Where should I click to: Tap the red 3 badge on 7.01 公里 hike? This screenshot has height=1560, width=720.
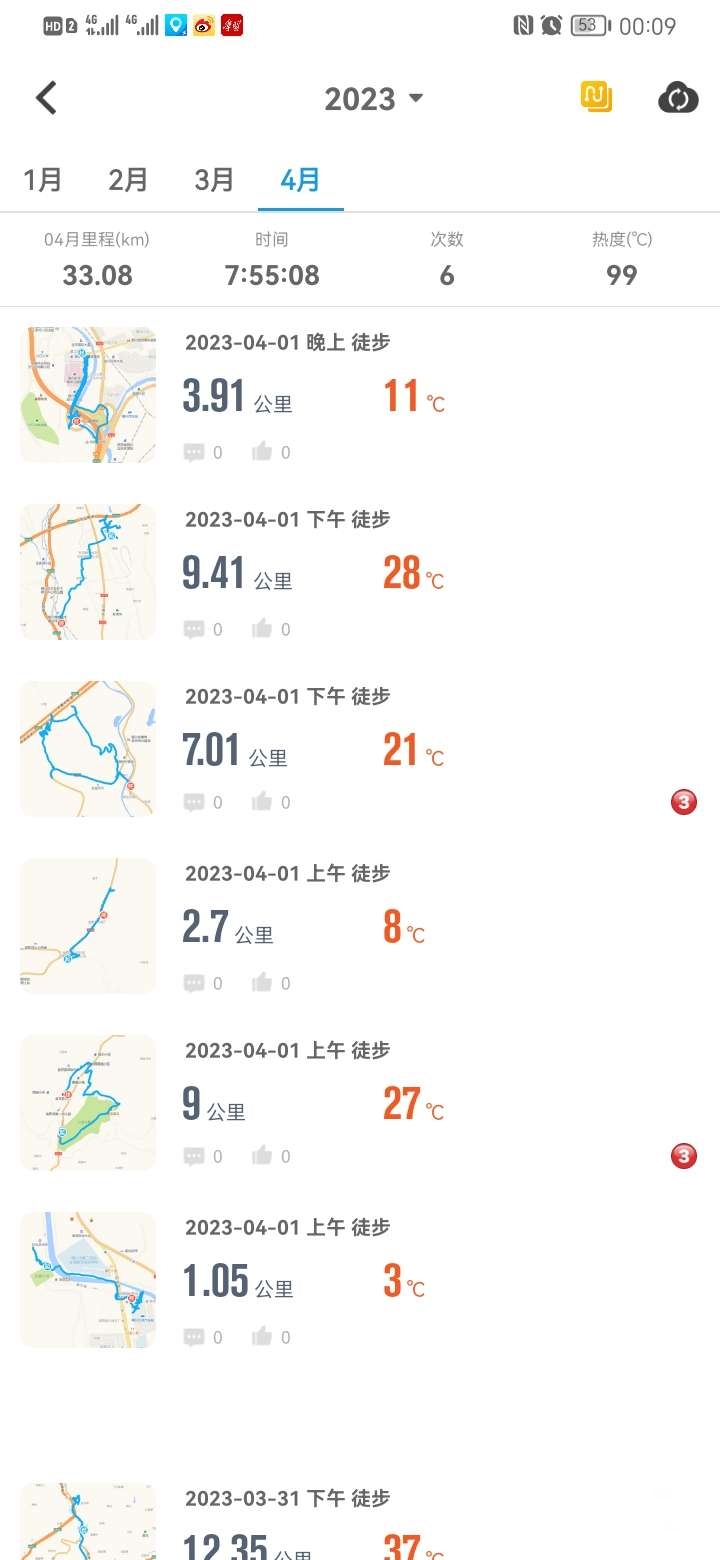click(x=683, y=802)
